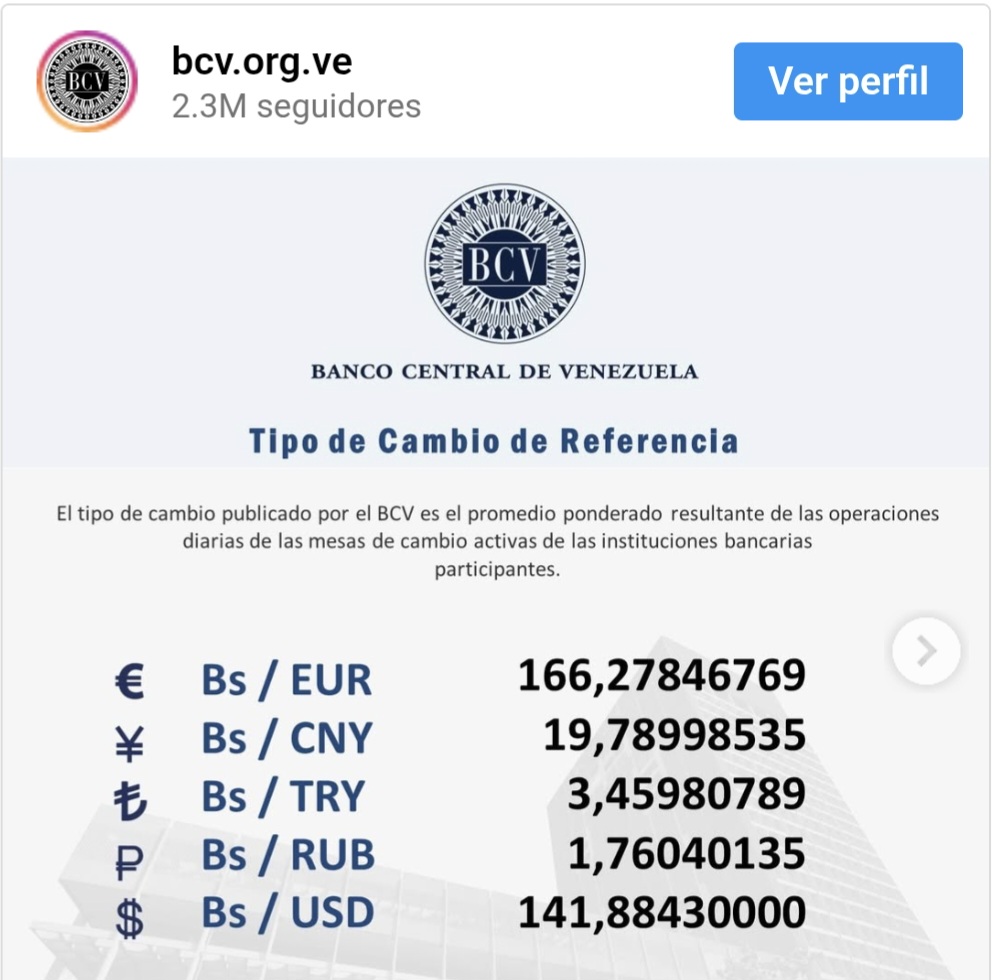
Task: Open the bcv.org.ve profile avatar
Action: tap(87, 81)
